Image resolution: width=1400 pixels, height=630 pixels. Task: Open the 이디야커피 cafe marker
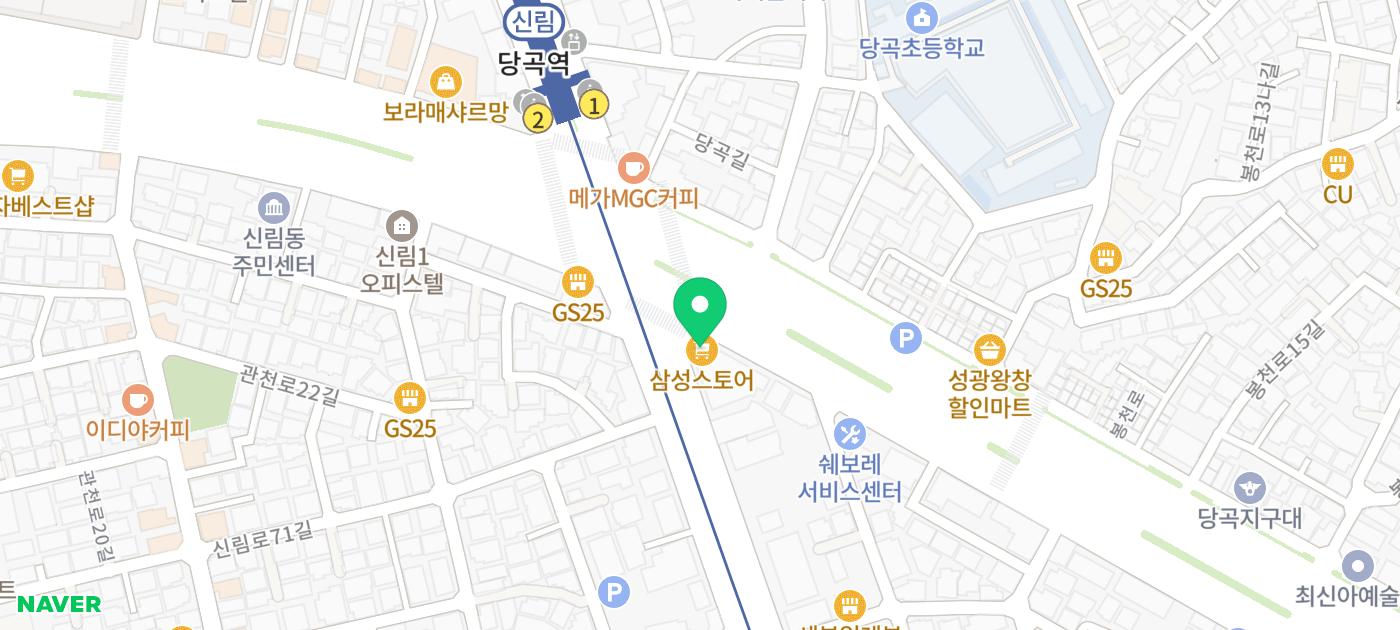pyautogui.click(x=137, y=401)
